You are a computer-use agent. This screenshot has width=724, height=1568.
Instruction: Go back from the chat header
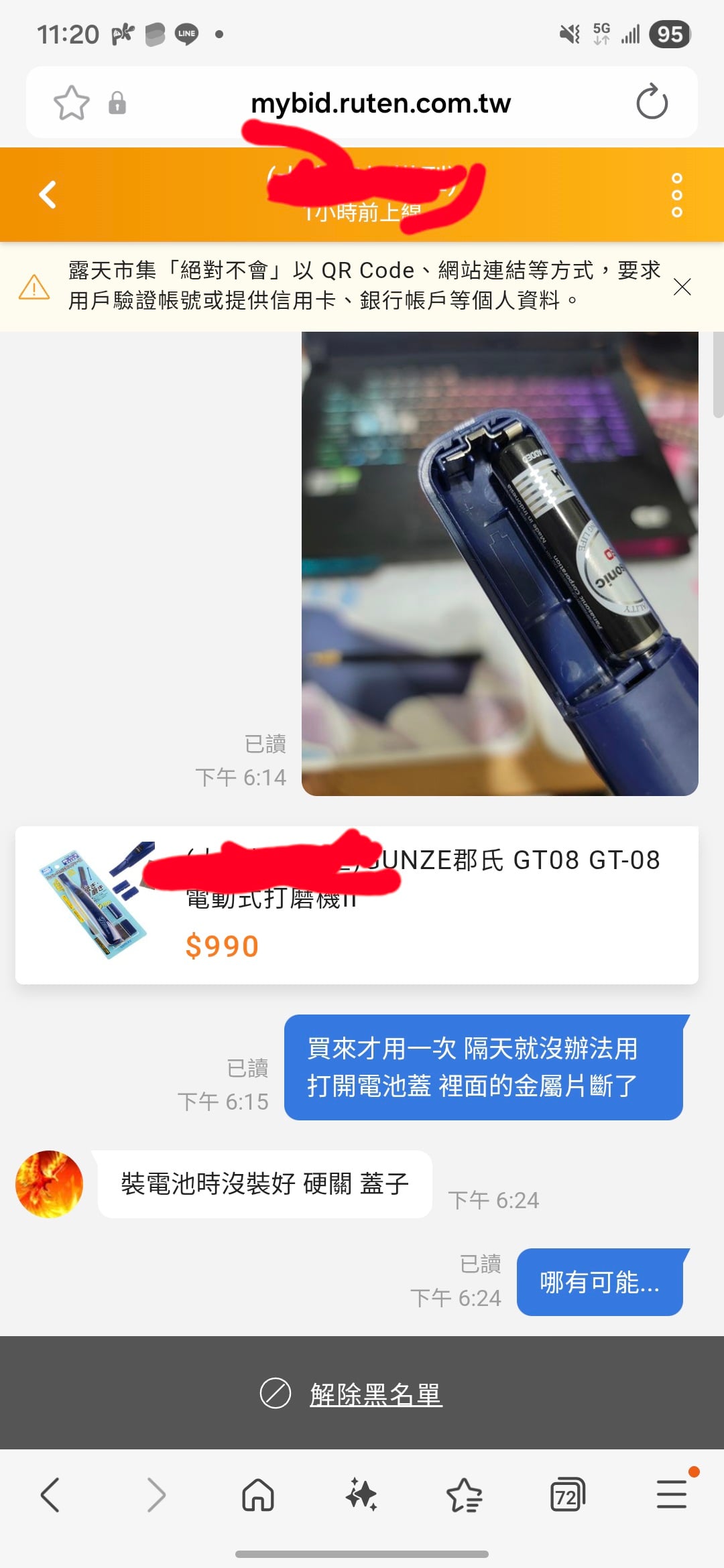[x=48, y=195]
